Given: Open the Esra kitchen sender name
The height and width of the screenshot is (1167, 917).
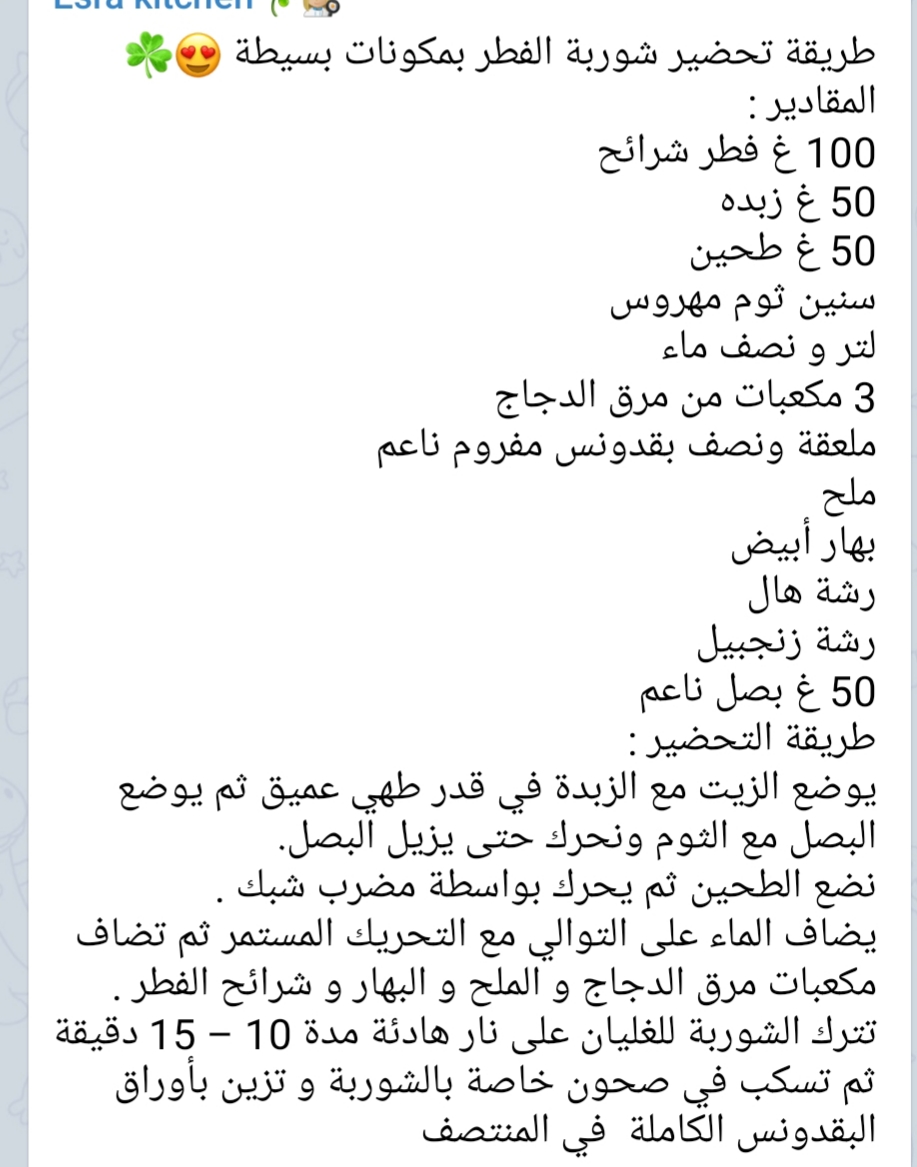Looking at the screenshot, I should click(152, 5).
